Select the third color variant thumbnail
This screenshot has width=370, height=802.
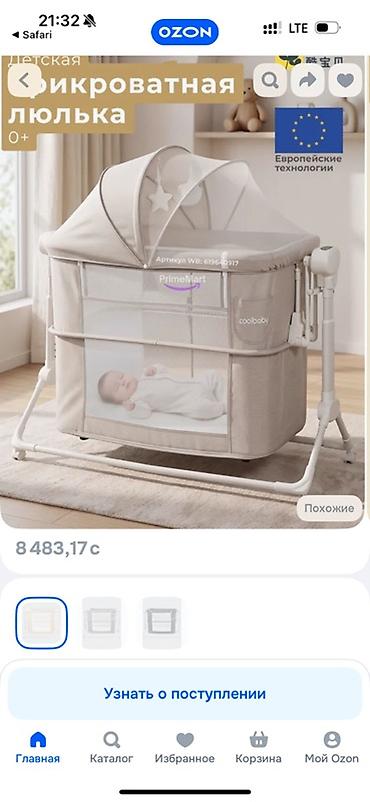coord(161,623)
